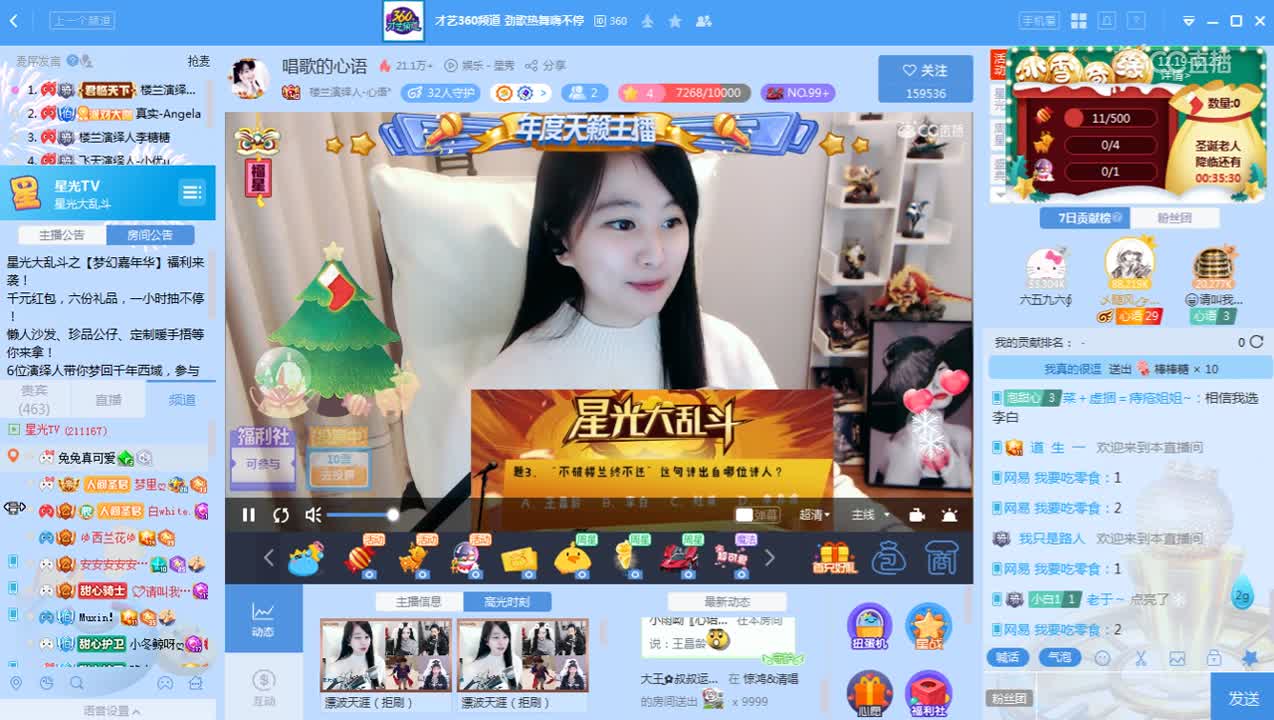
Task: Switch to the 直播 list tab
Action: [x=108, y=399]
